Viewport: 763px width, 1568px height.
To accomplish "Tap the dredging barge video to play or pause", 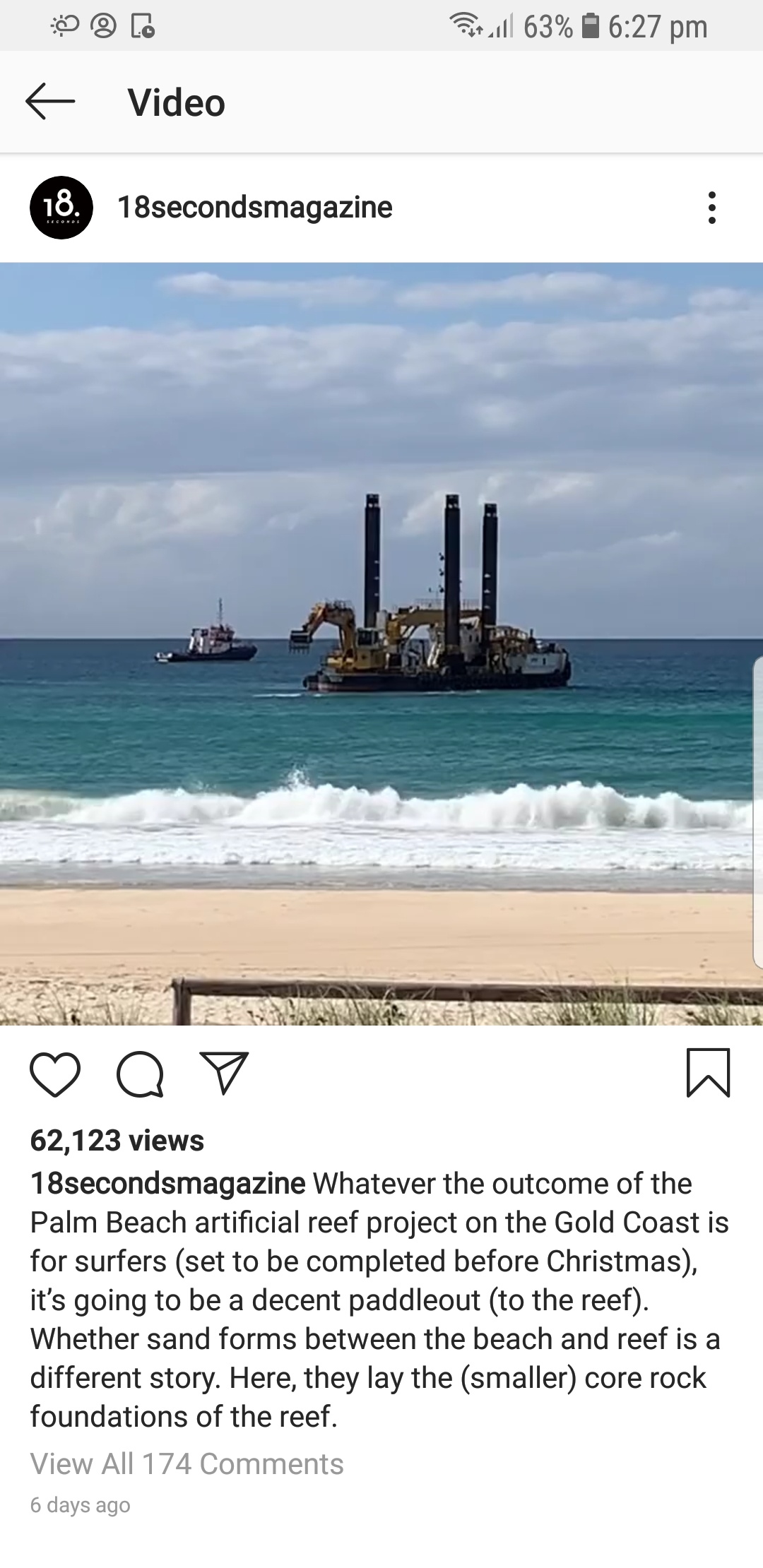I will 381,643.
